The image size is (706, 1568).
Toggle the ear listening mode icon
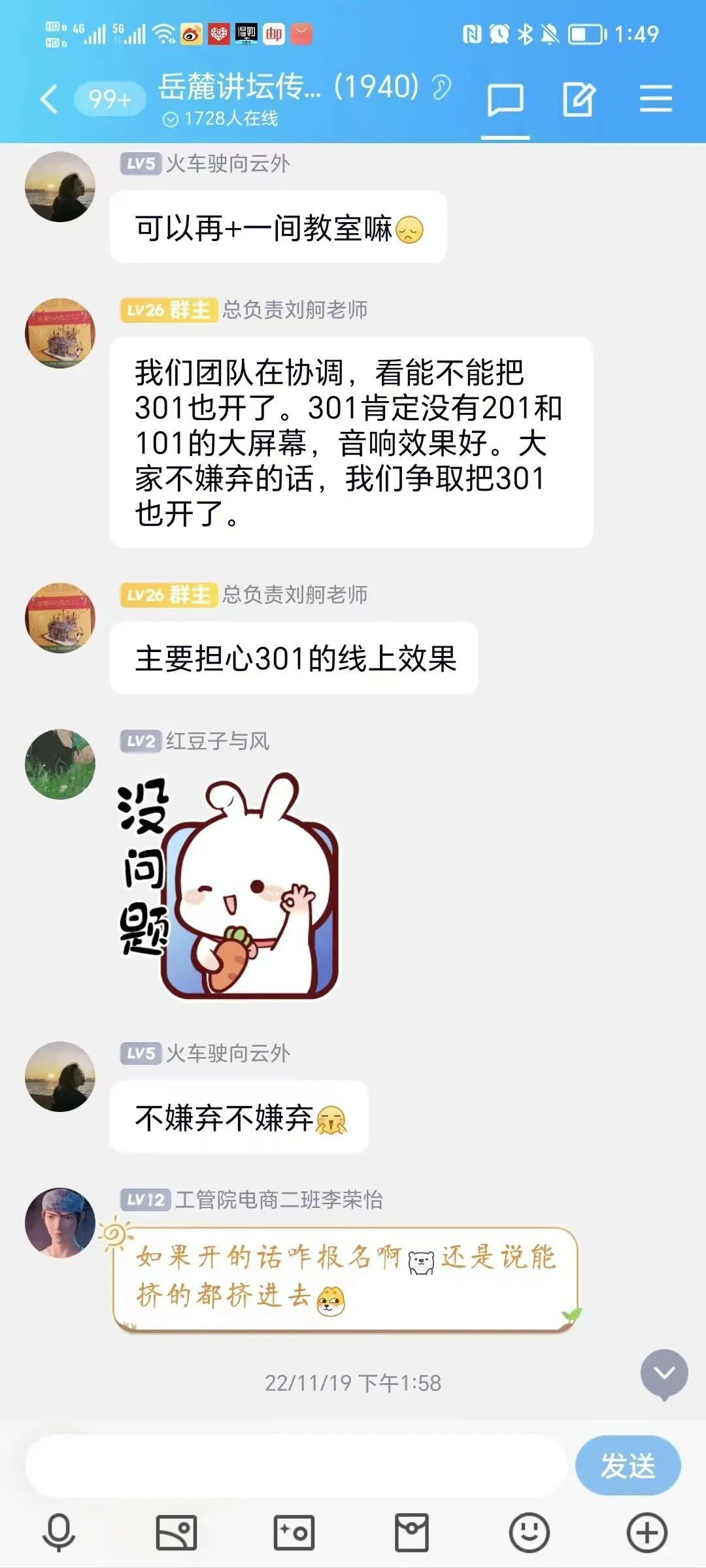click(x=442, y=87)
